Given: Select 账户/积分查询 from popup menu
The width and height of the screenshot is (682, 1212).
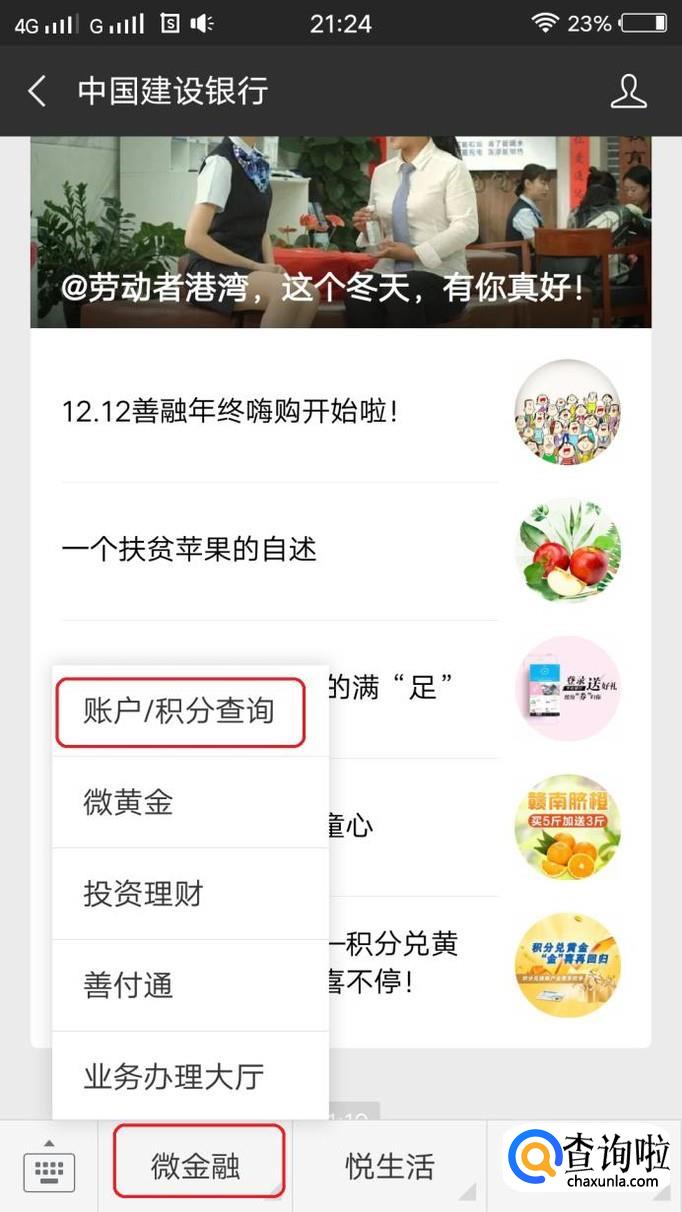Looking at the screenshot, I should coord(180,711).
